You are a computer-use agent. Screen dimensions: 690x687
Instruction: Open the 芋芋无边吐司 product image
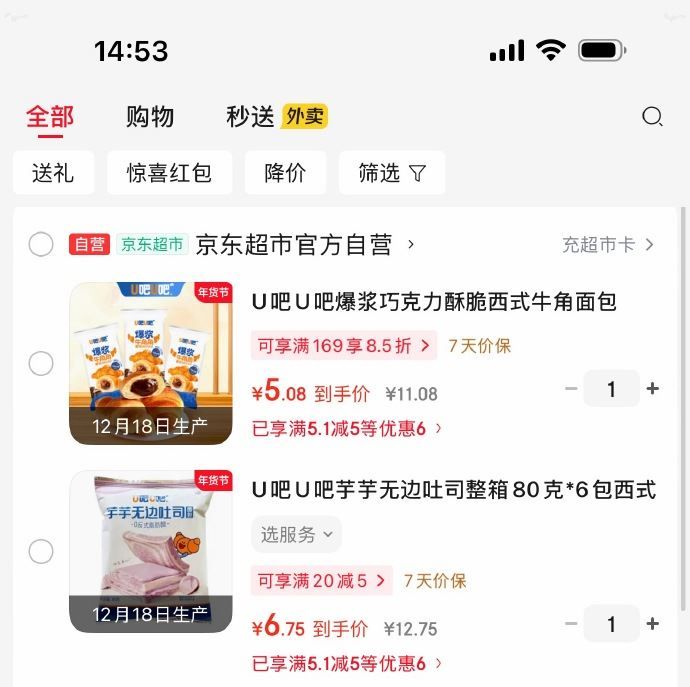tap(151, 552)
